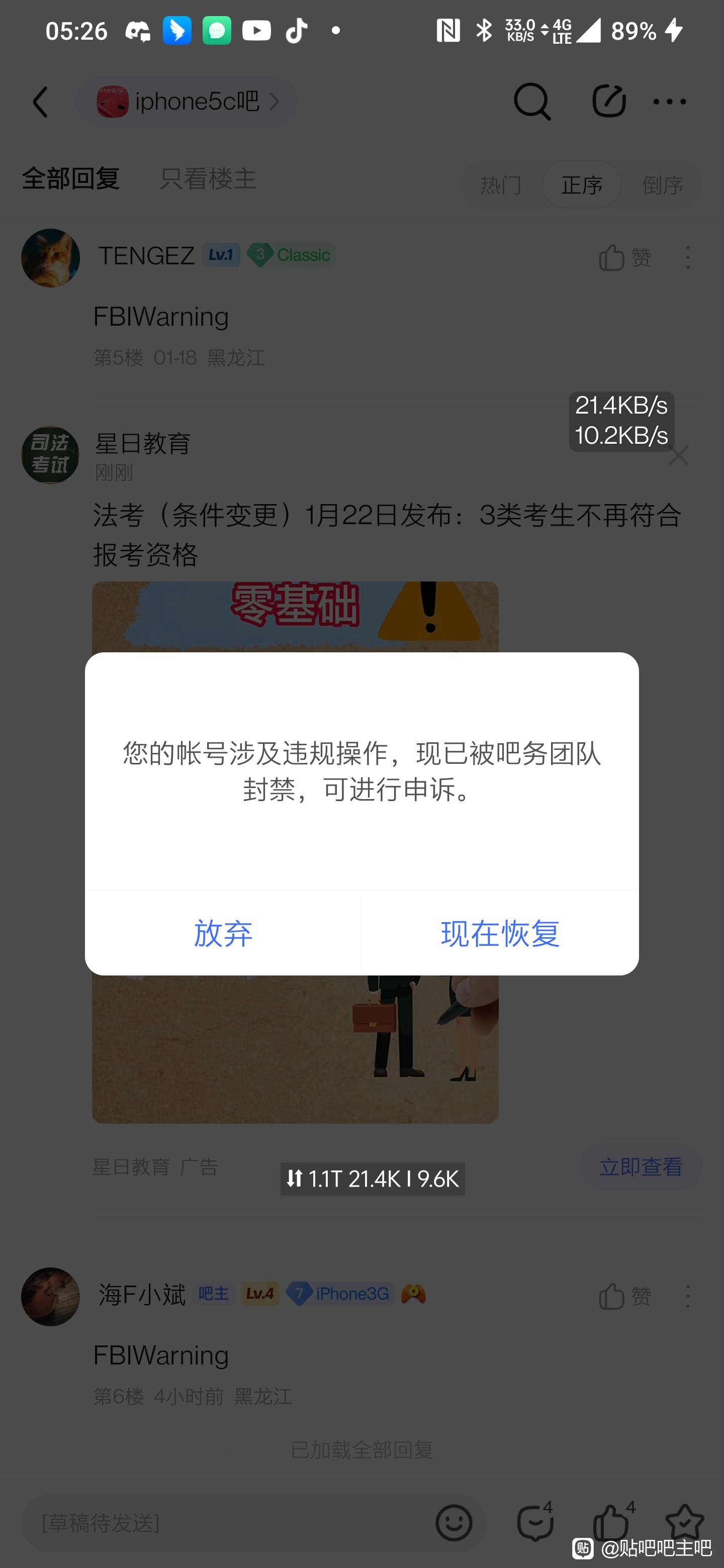Select the 热门 sort option
The height and width of the screenshot is (1568, 724).
(x=501, y=184)
